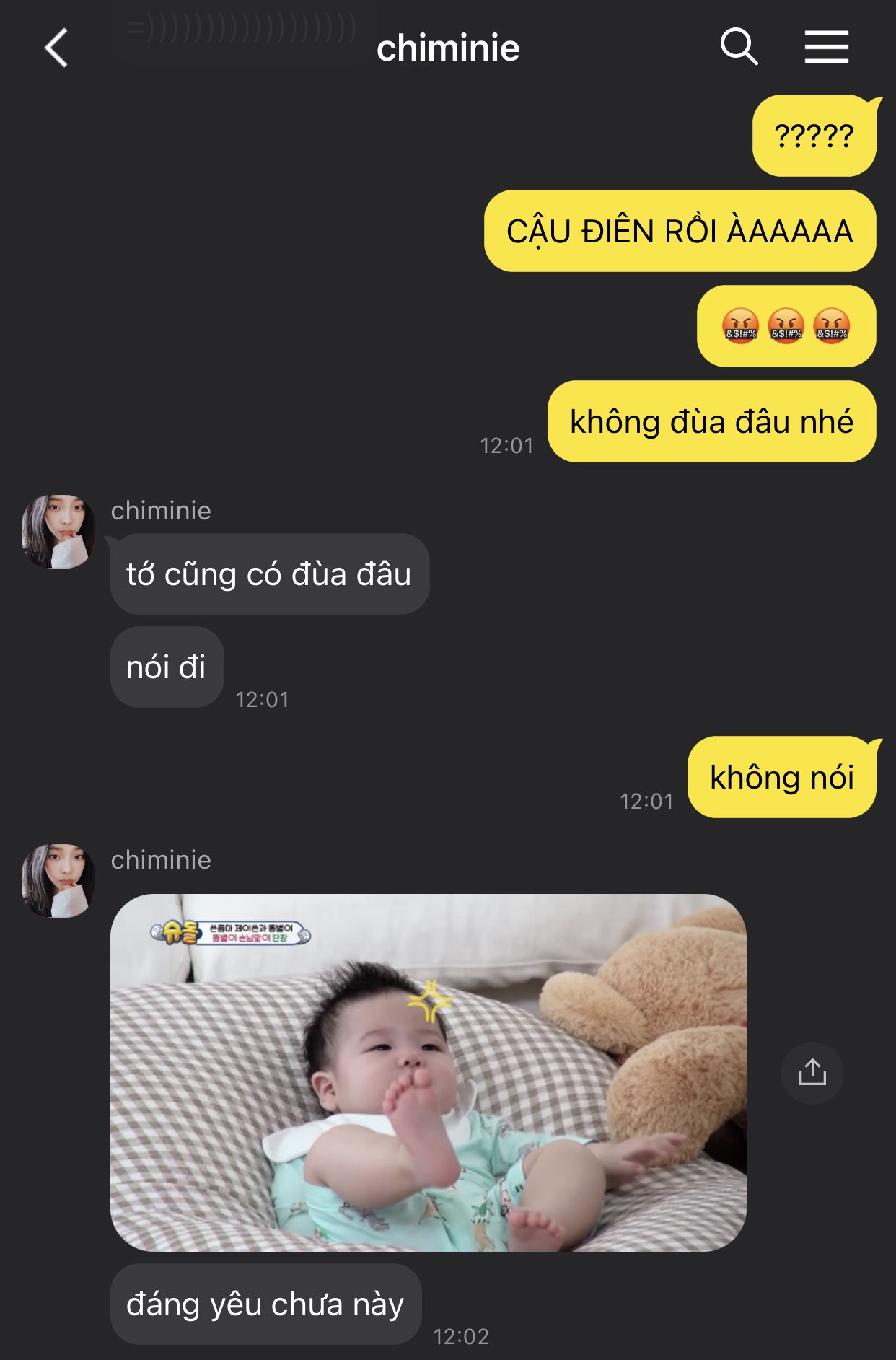Open the baby photo sent by chiminie
The height and width of the screenshot is (1360, 896).
tap(428, 1072)
